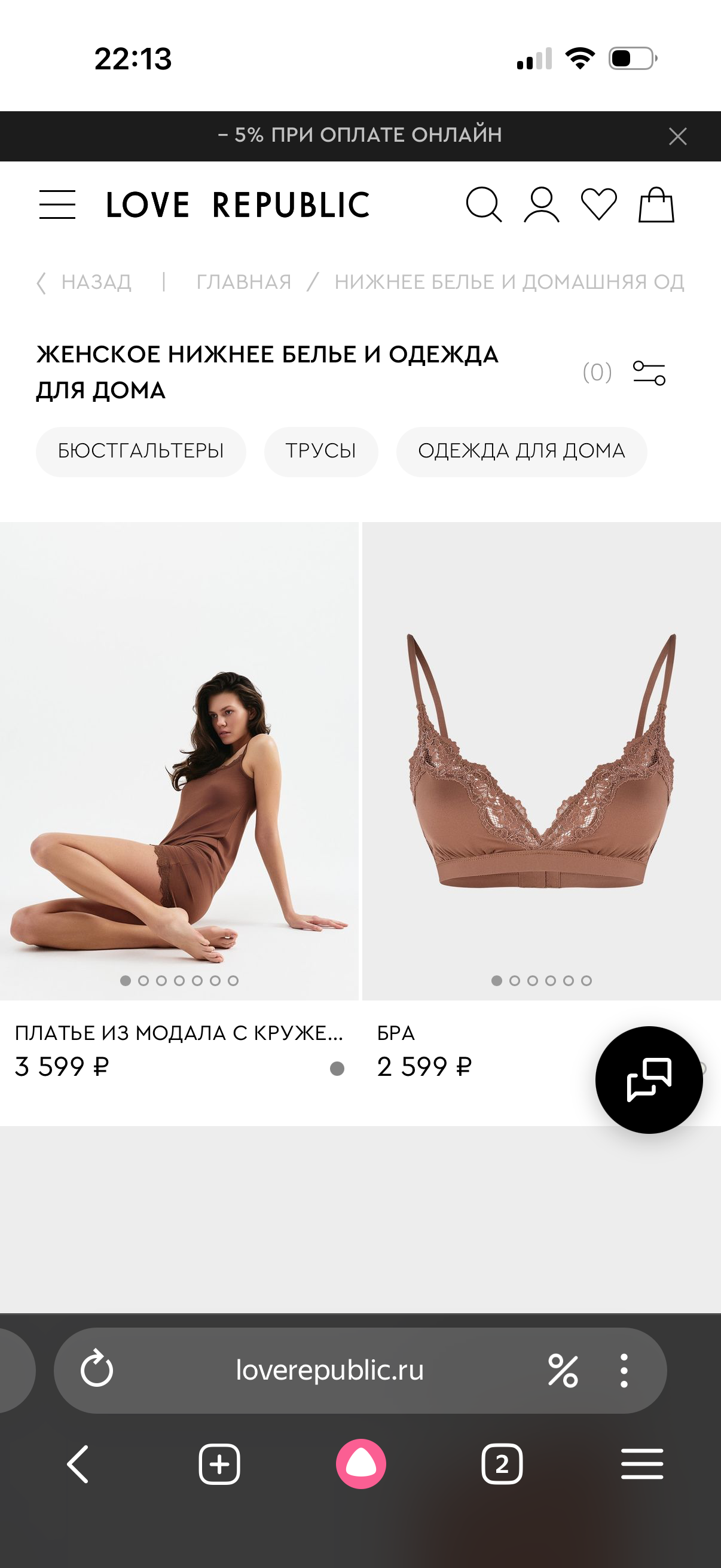Open the БРА product card
Screen dimensions: 721x1568
541,761
